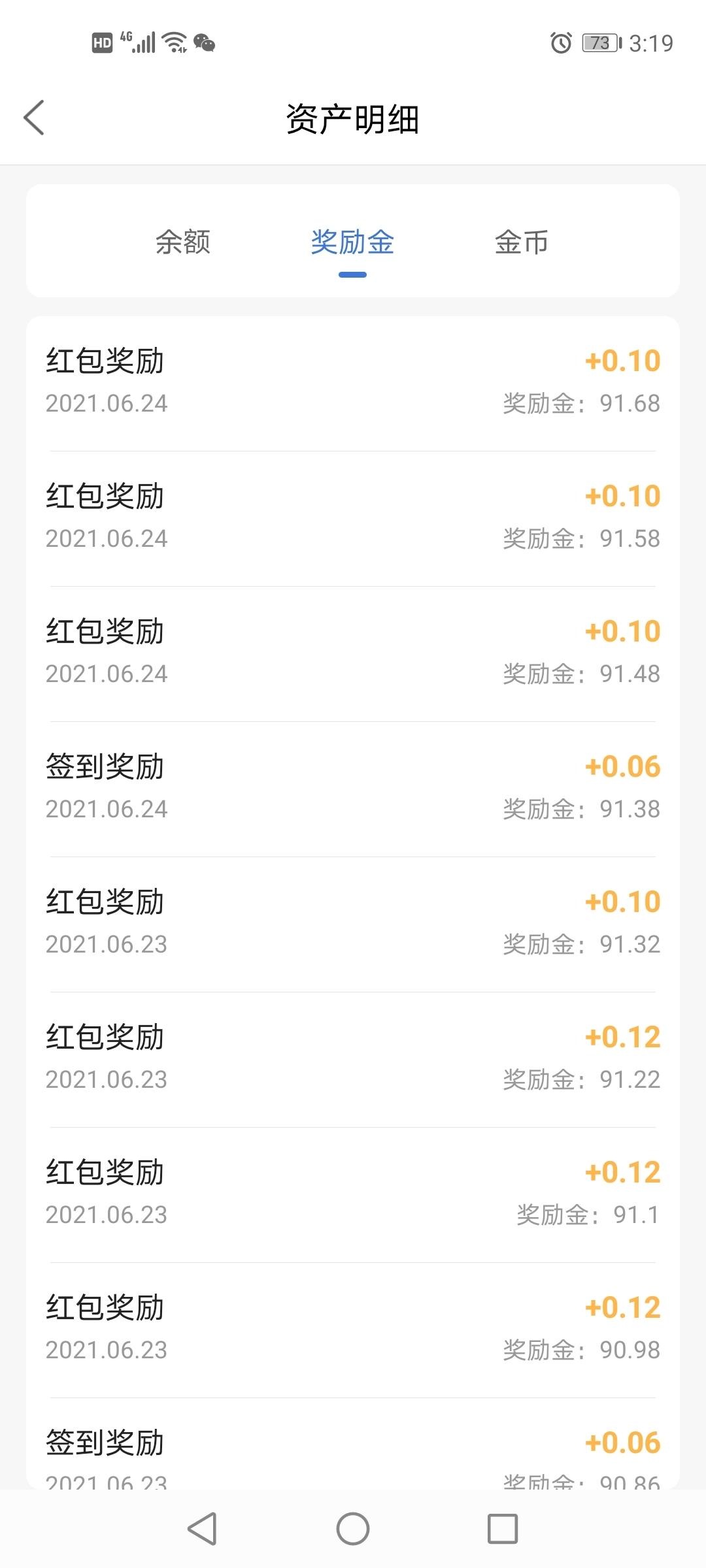706x1568 pixels.
Task: Tap the system home button
Action: pyautogui.click(x=353, y=1529)
